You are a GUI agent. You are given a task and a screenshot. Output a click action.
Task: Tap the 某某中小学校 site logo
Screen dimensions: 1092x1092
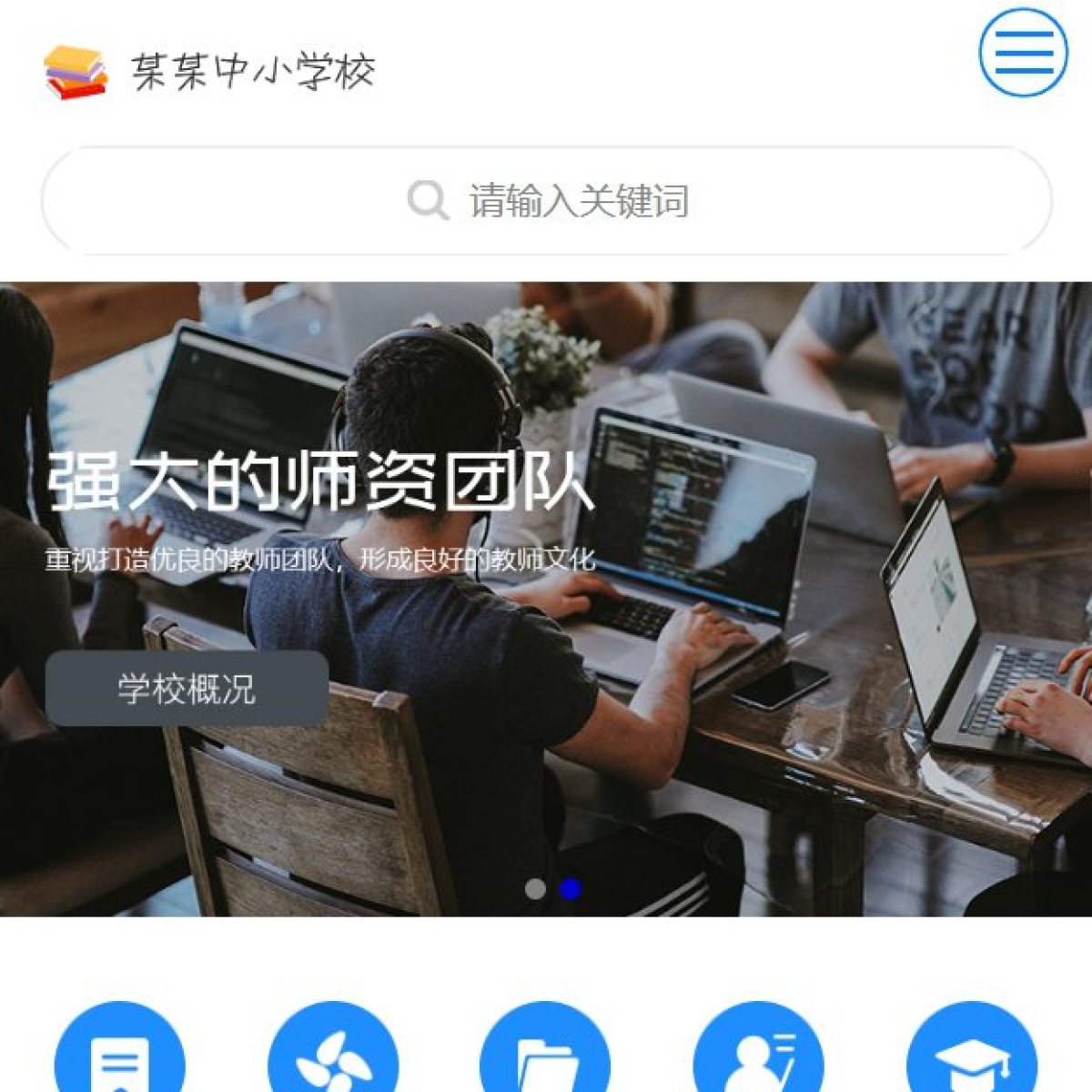pyautogui.click(x=209, y=72)
